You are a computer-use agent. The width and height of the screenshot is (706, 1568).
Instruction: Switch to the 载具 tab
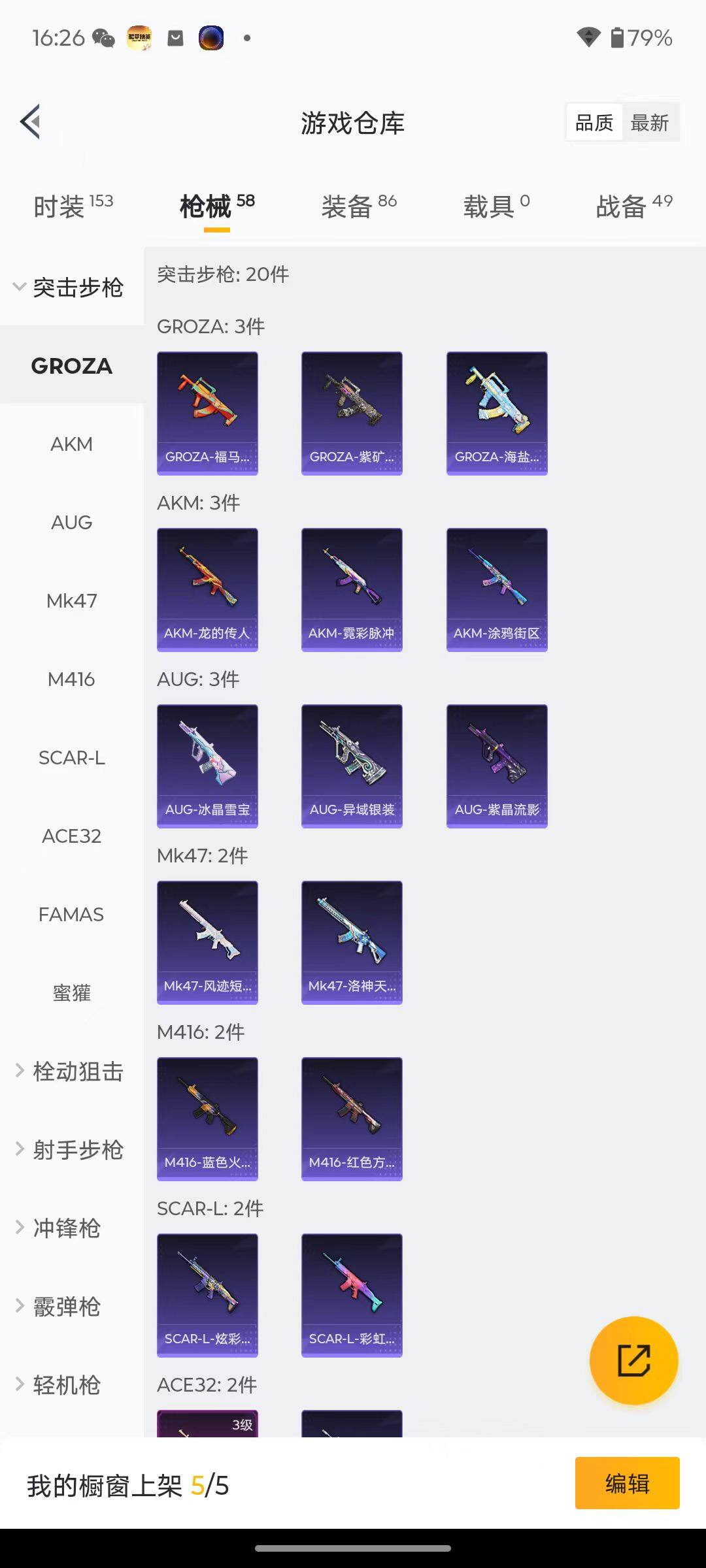point(496,206)
